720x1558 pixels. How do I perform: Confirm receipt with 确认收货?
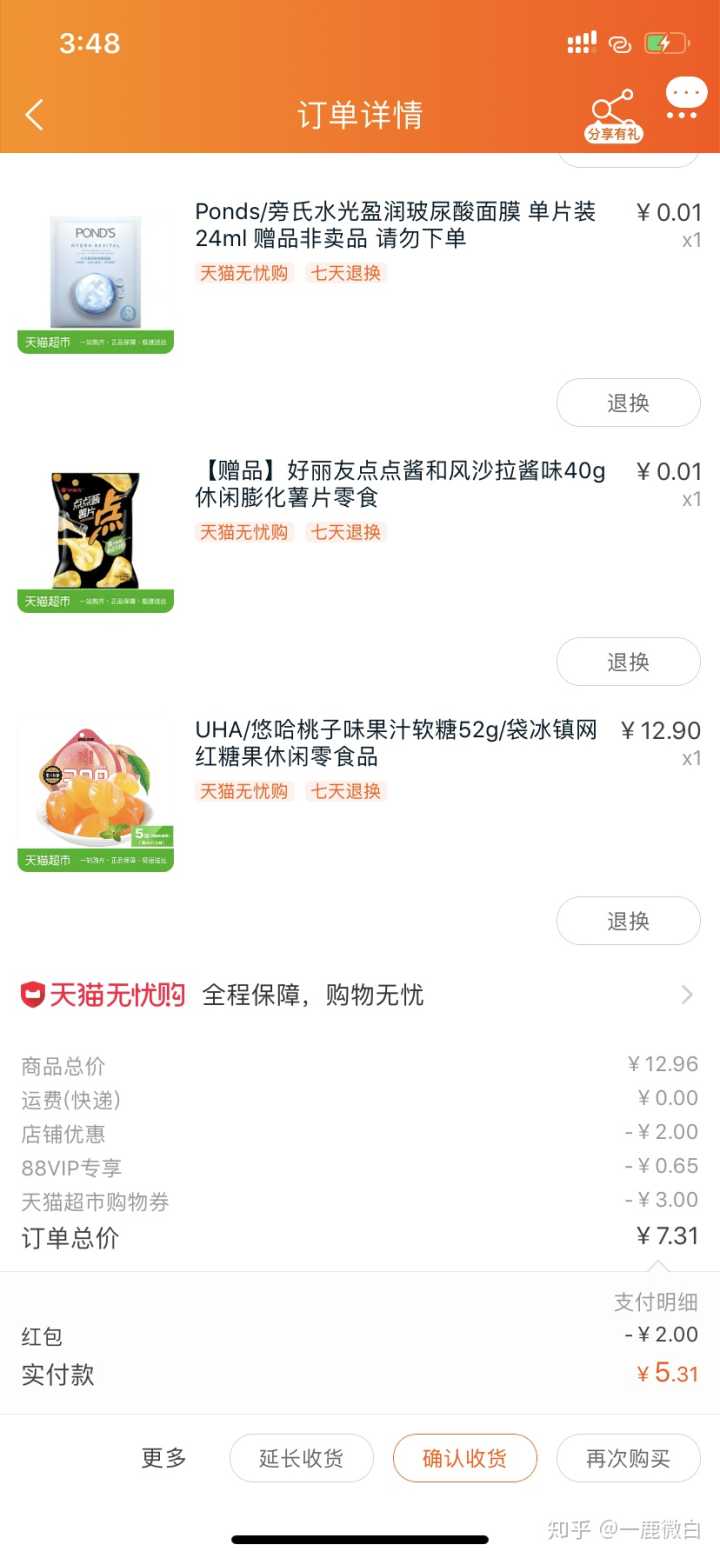pos(465,1458)
